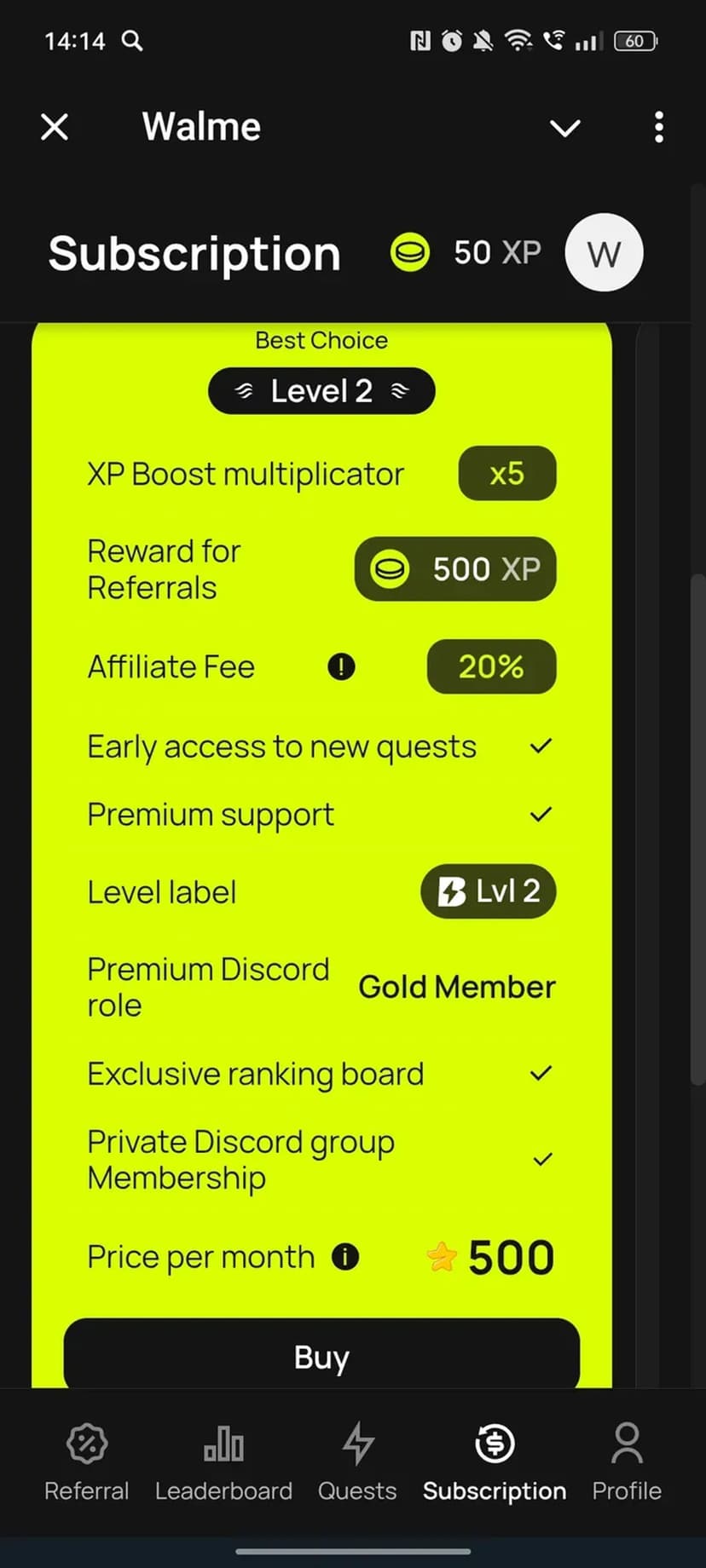This screenshot has height=1568, width=706.
Task: Show info about Price per month
Action: 345,1257
